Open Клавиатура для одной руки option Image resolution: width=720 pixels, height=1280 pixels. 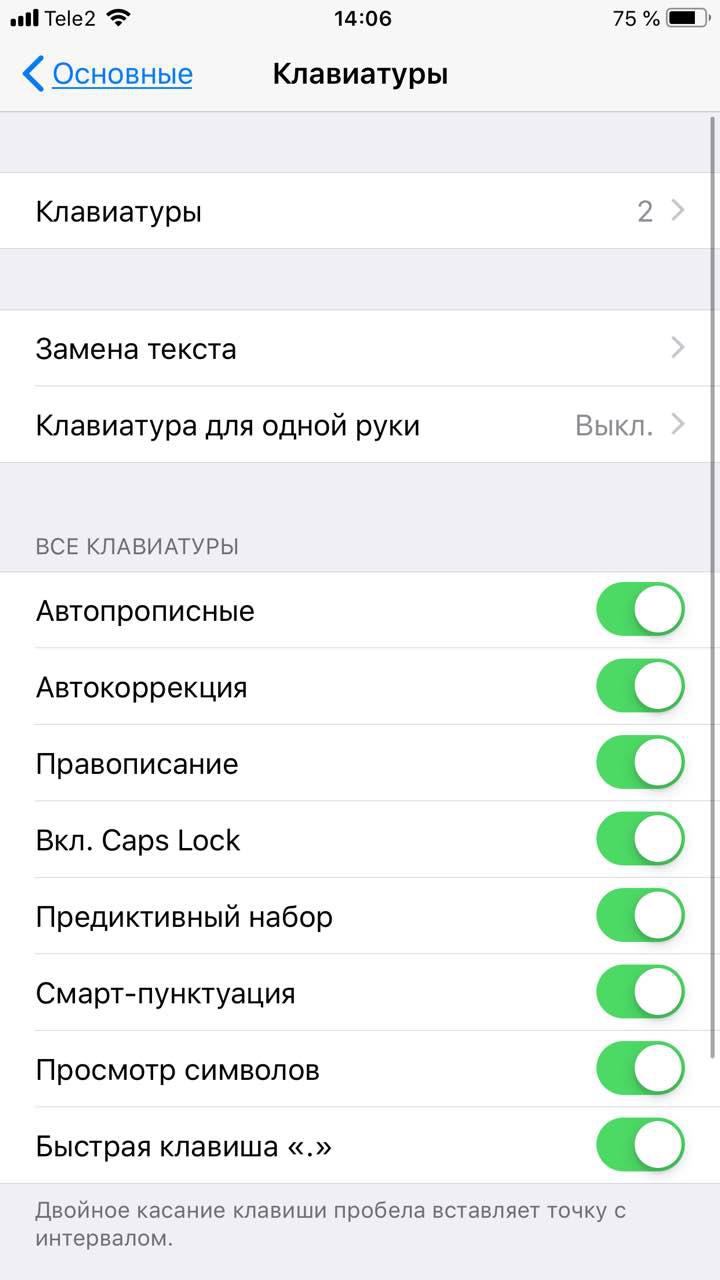tap(360, 425)
